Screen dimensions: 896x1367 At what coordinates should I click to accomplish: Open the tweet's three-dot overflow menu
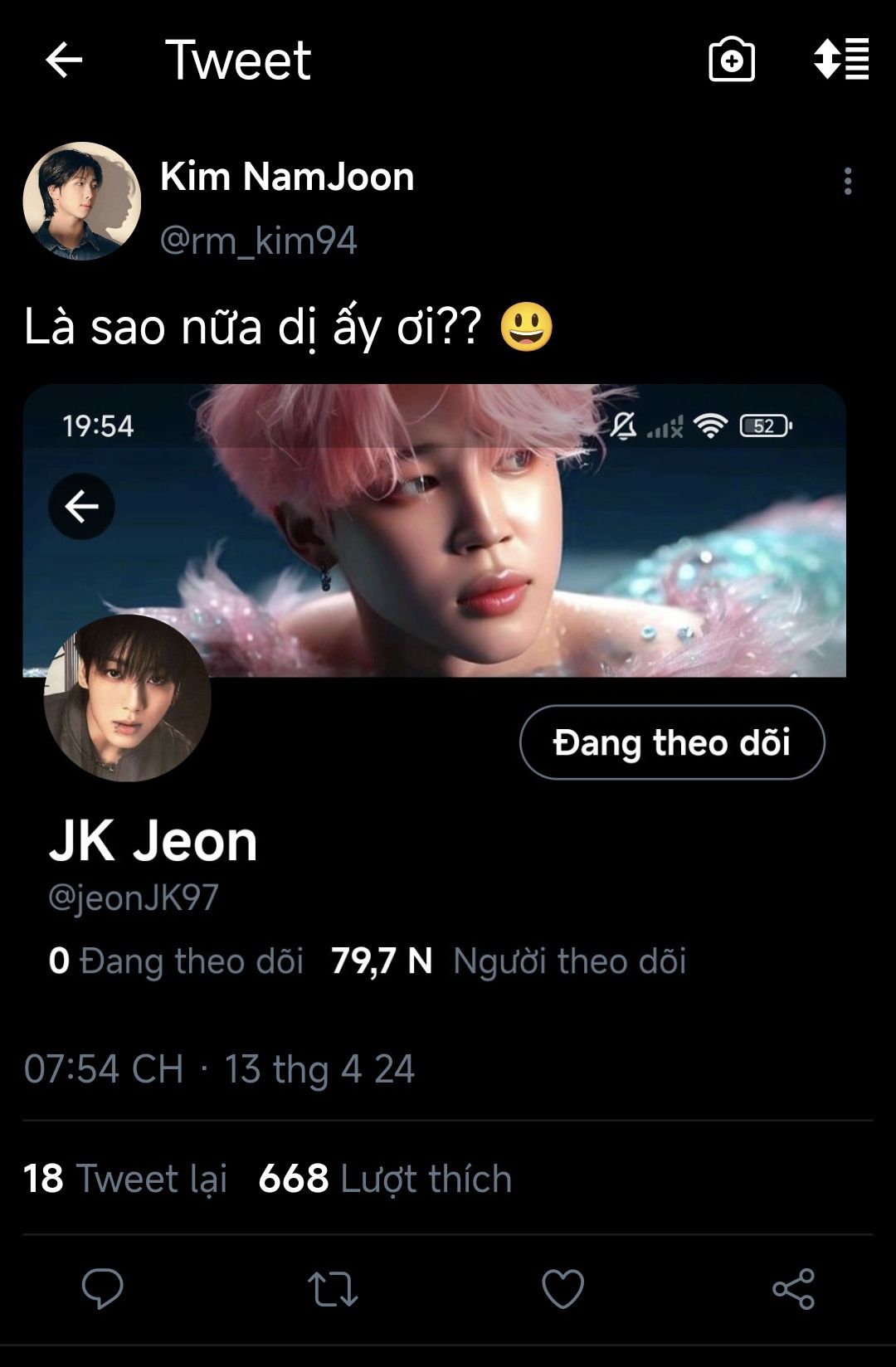pyautogui.click(x=847, y=181)
